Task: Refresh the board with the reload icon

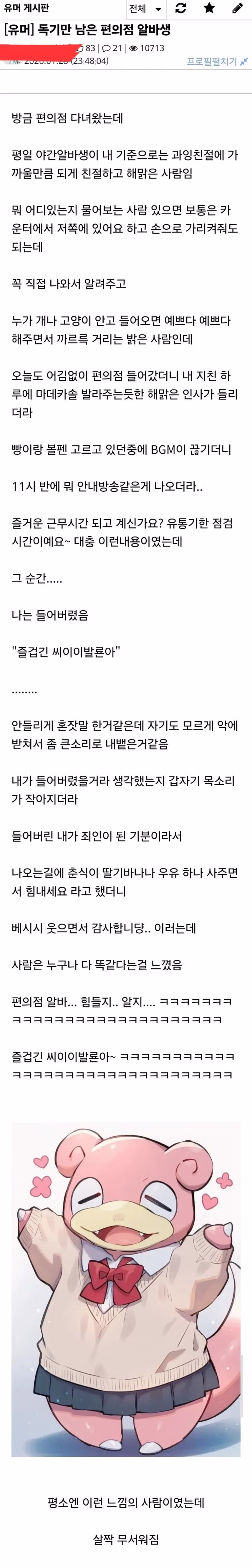Action: click(181, 9)
